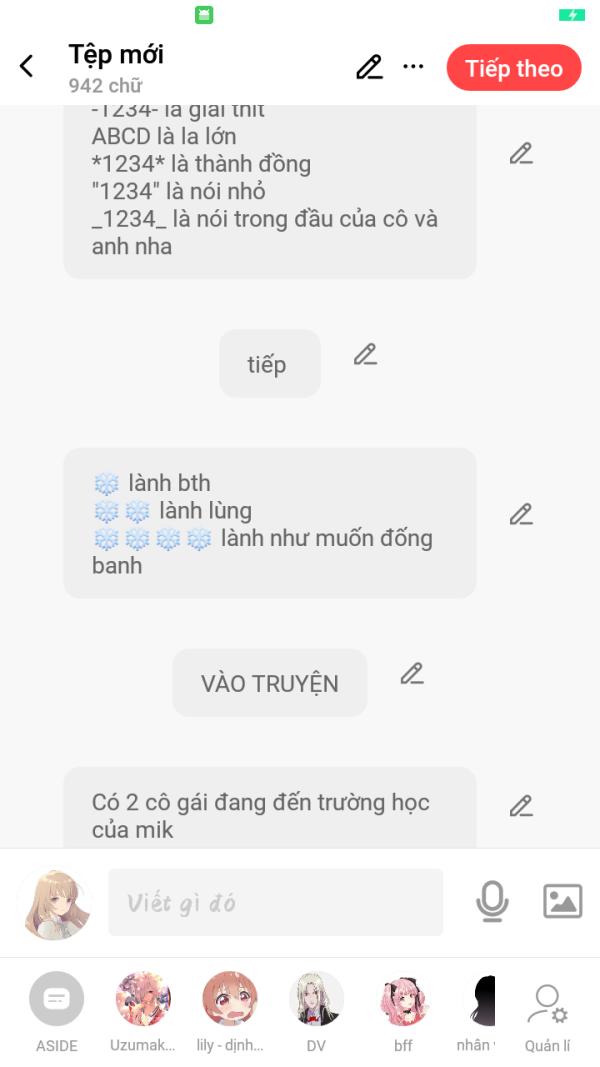Go back using the arrow icon
Image resolution: width=600 pixels, height=1067 pixels.
click(x=27, y=66)
